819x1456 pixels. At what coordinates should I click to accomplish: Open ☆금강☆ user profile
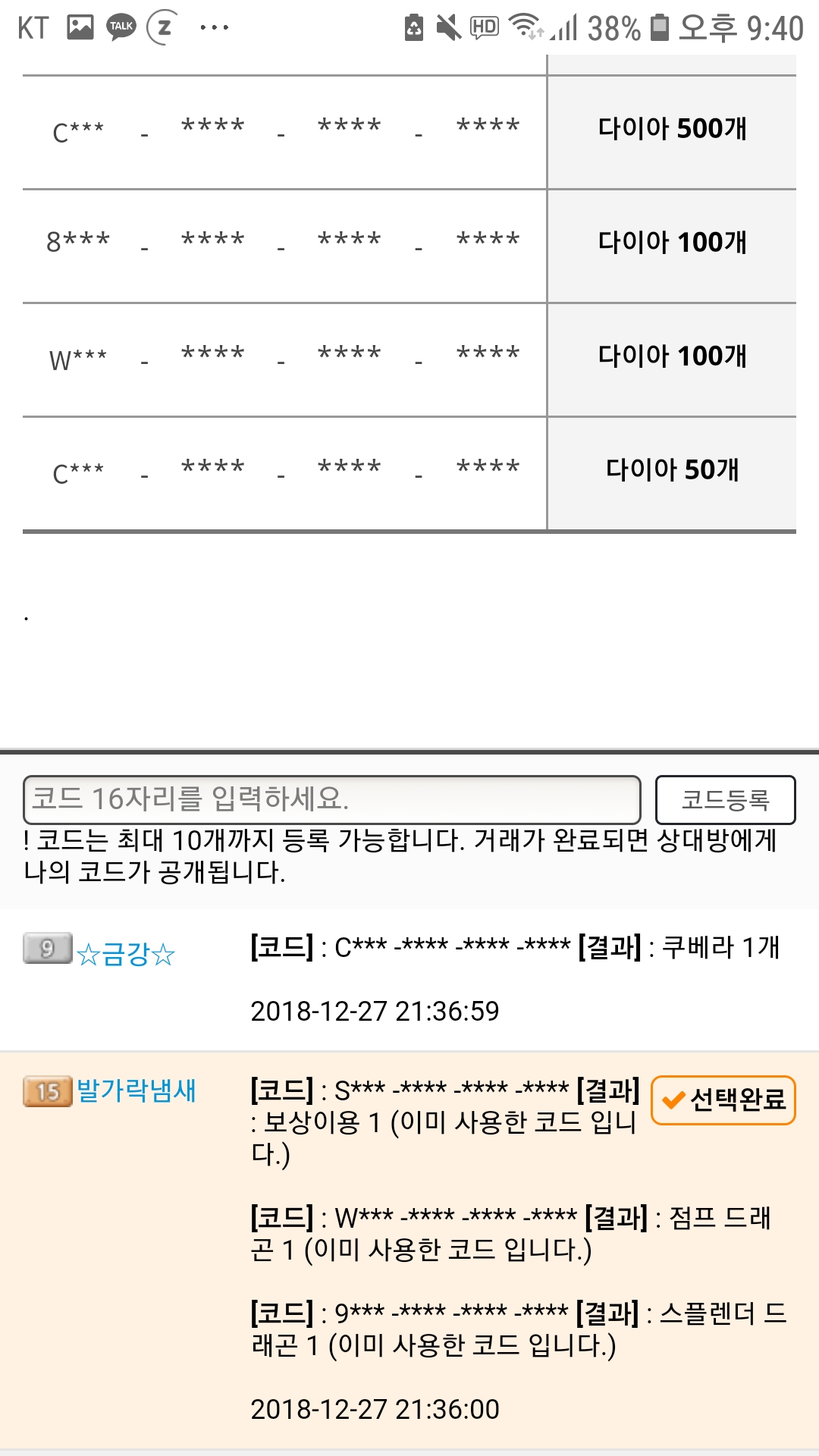pyautogui.click(x=126, y=953)
